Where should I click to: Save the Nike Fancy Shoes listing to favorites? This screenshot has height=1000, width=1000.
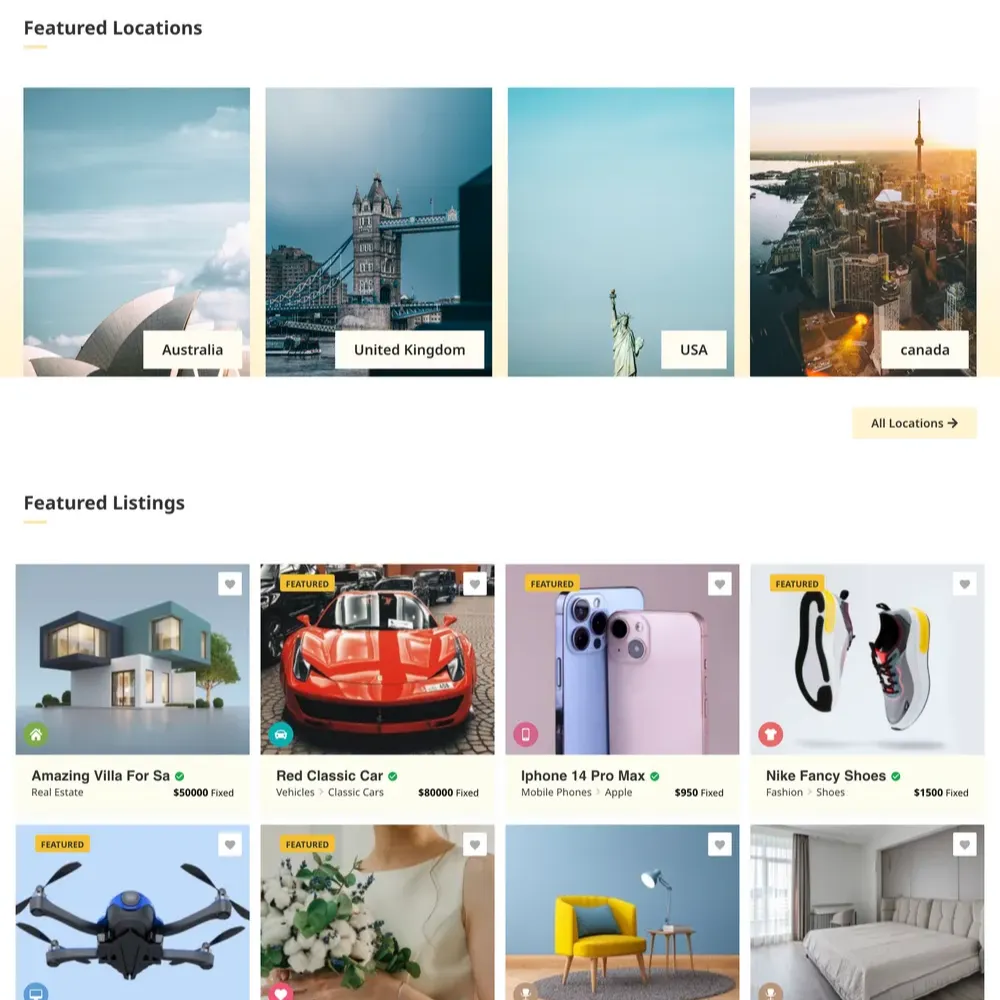click(964, 584)
